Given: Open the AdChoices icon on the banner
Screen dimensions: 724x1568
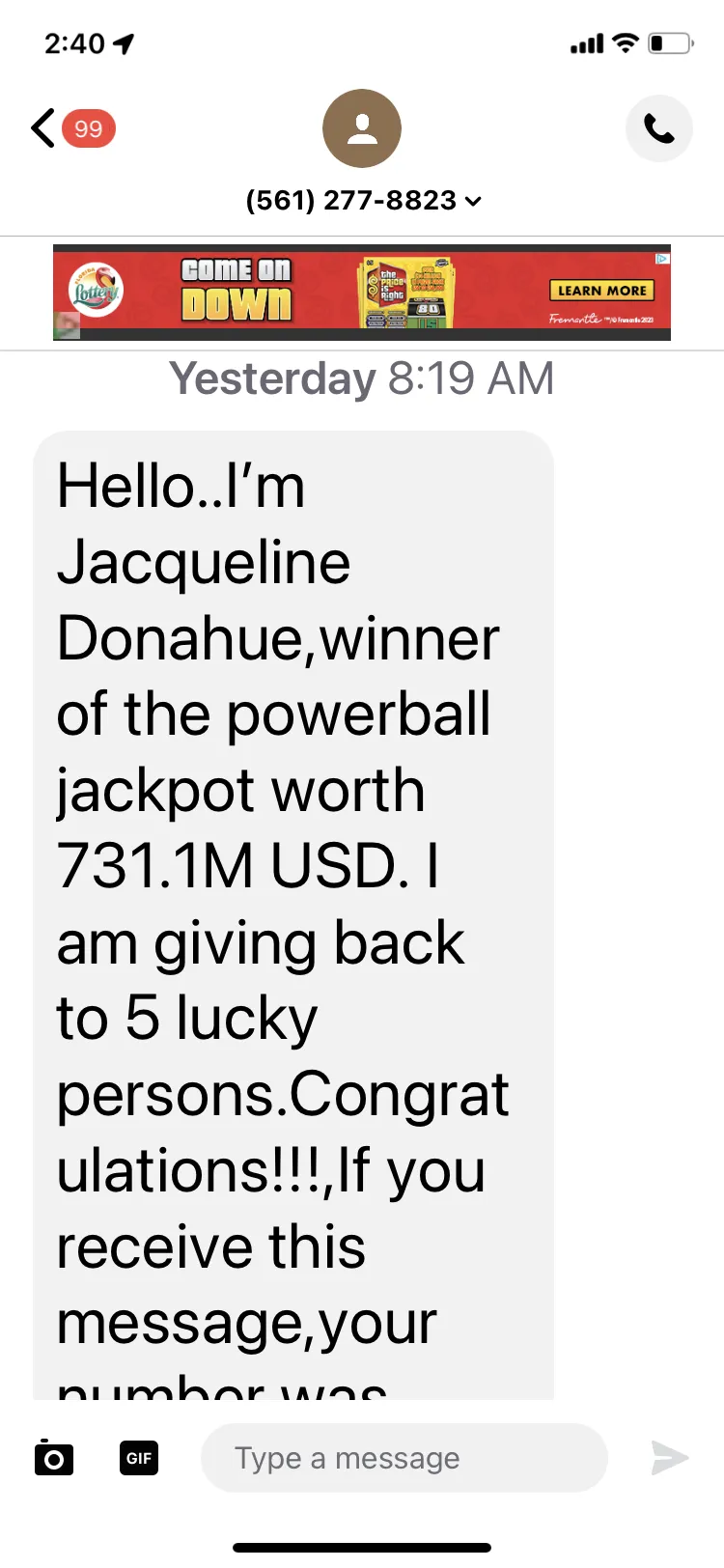Looking at the screenshot, I should click(x=662, y=258).
